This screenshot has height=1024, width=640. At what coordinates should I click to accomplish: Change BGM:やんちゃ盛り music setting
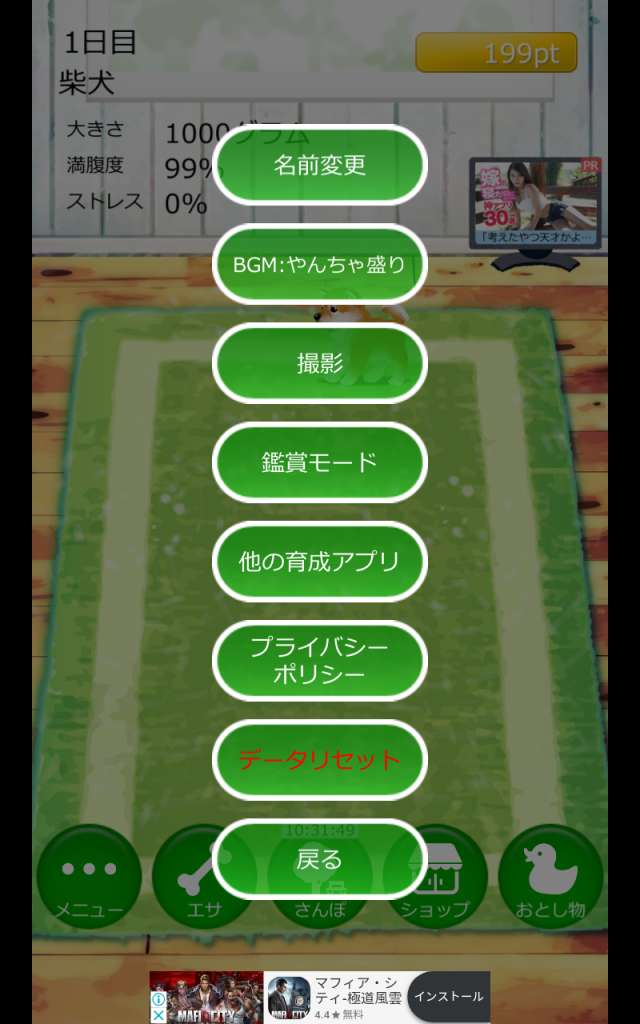pos(320,264)
